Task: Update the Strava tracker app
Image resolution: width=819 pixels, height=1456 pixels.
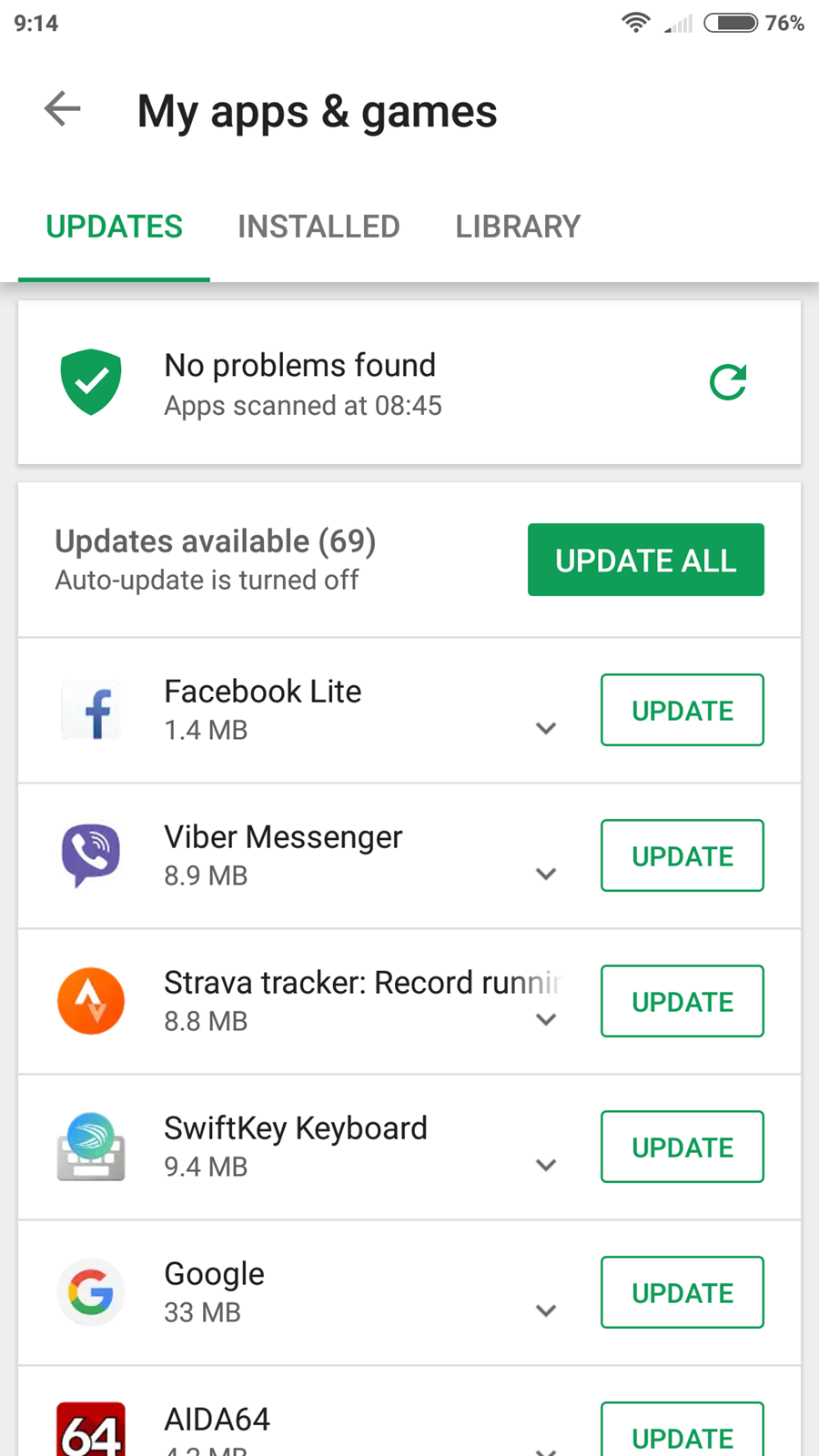Action: pos(682,1001)
